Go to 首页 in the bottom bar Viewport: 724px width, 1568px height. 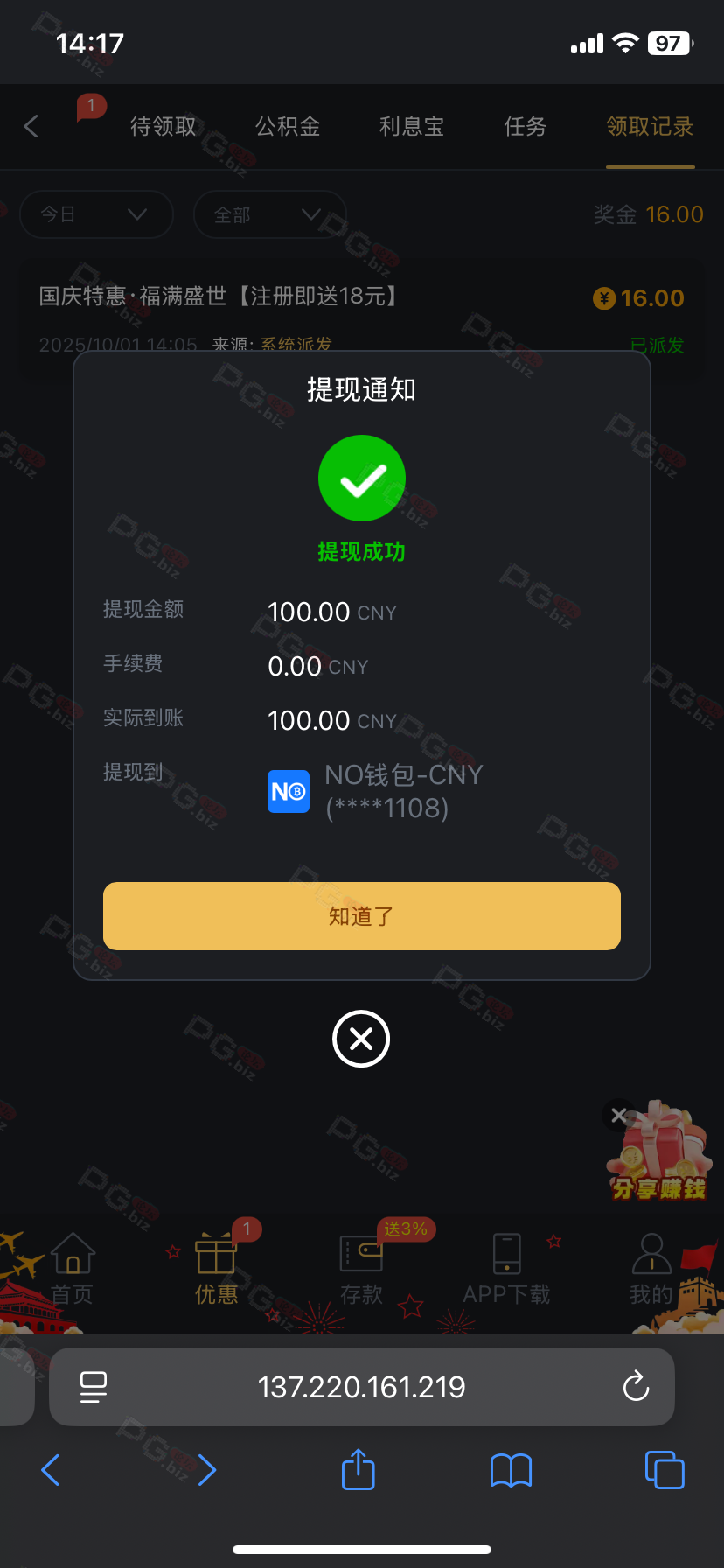(73, 1269)
